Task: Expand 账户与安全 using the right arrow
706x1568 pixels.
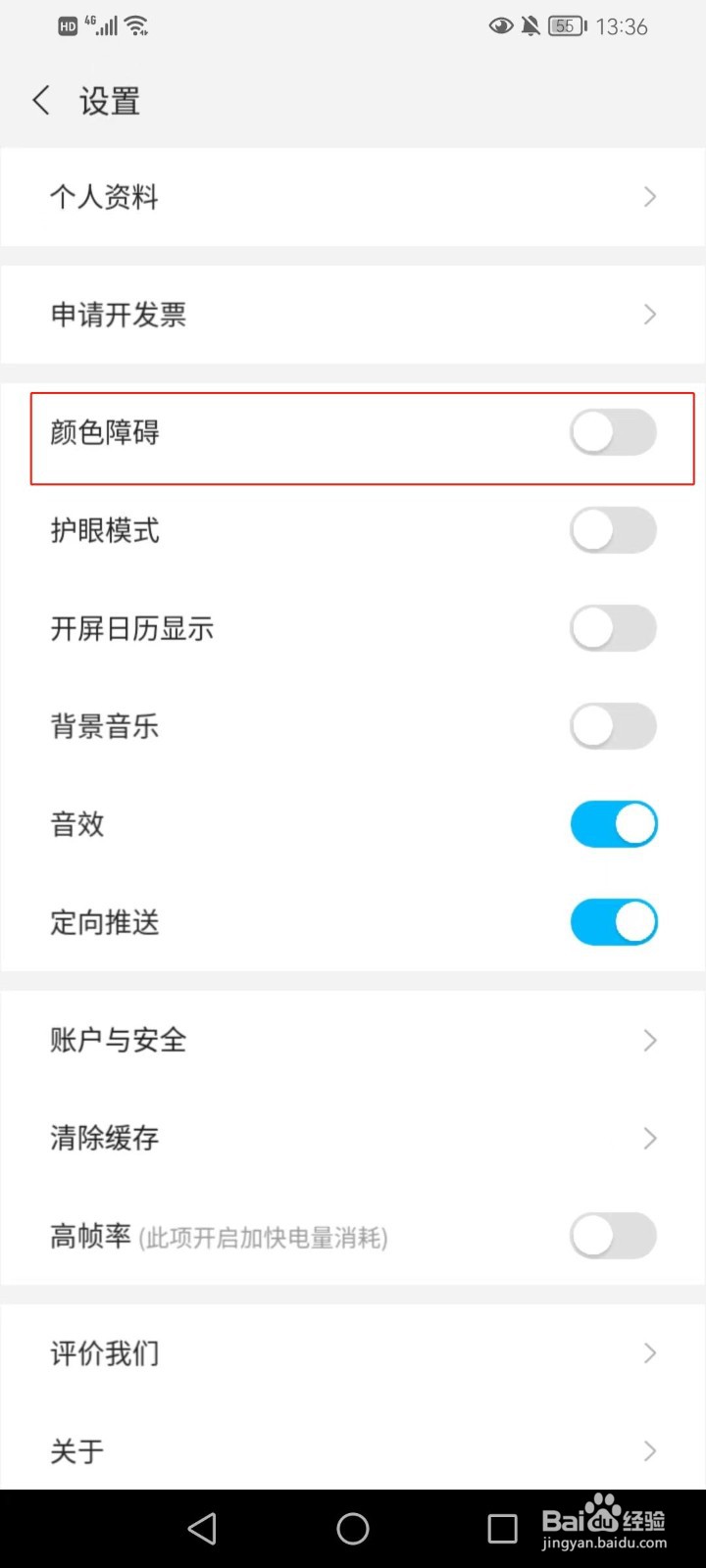Action: point(649,1040)
